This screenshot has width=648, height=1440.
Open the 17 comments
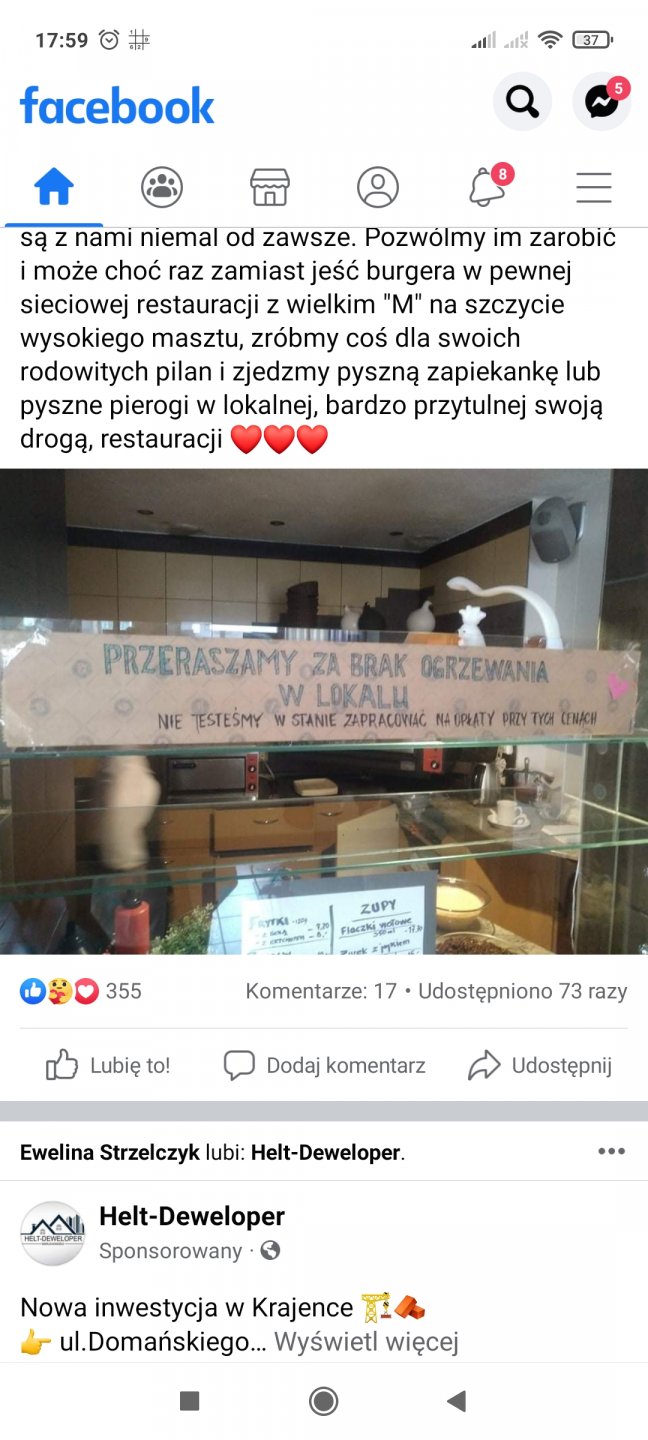coord(320,991)
